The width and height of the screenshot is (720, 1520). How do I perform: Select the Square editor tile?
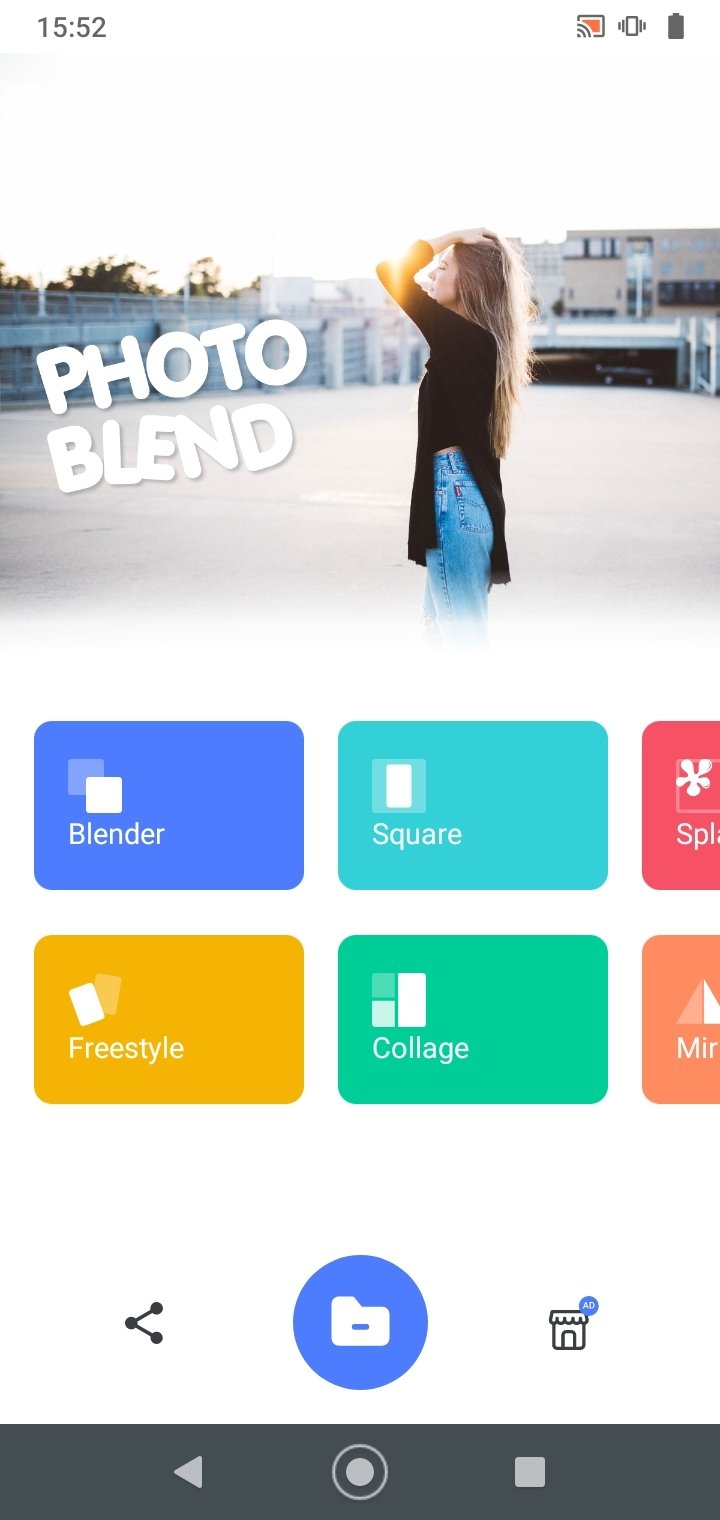(x=473, y=805)
